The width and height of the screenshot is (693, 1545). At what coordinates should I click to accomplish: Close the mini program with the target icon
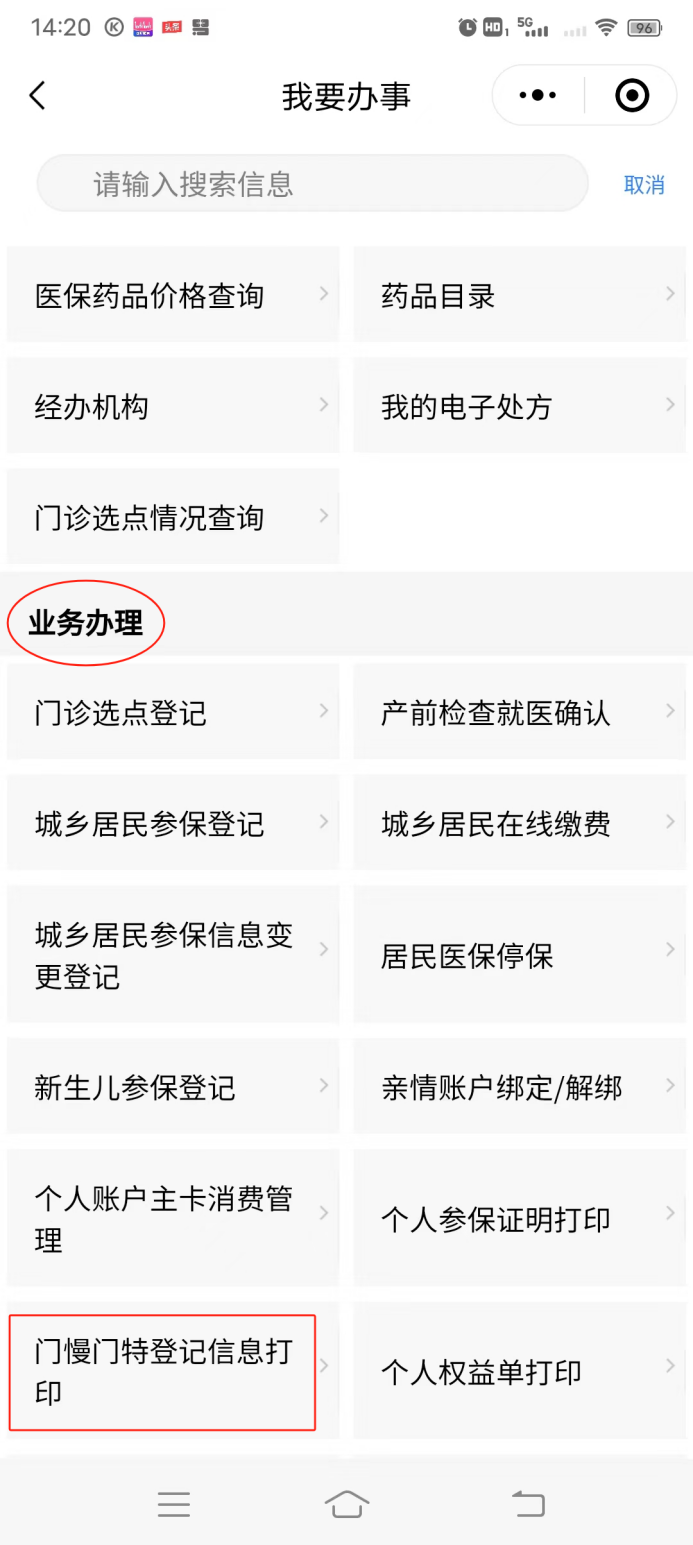[632, 96]
